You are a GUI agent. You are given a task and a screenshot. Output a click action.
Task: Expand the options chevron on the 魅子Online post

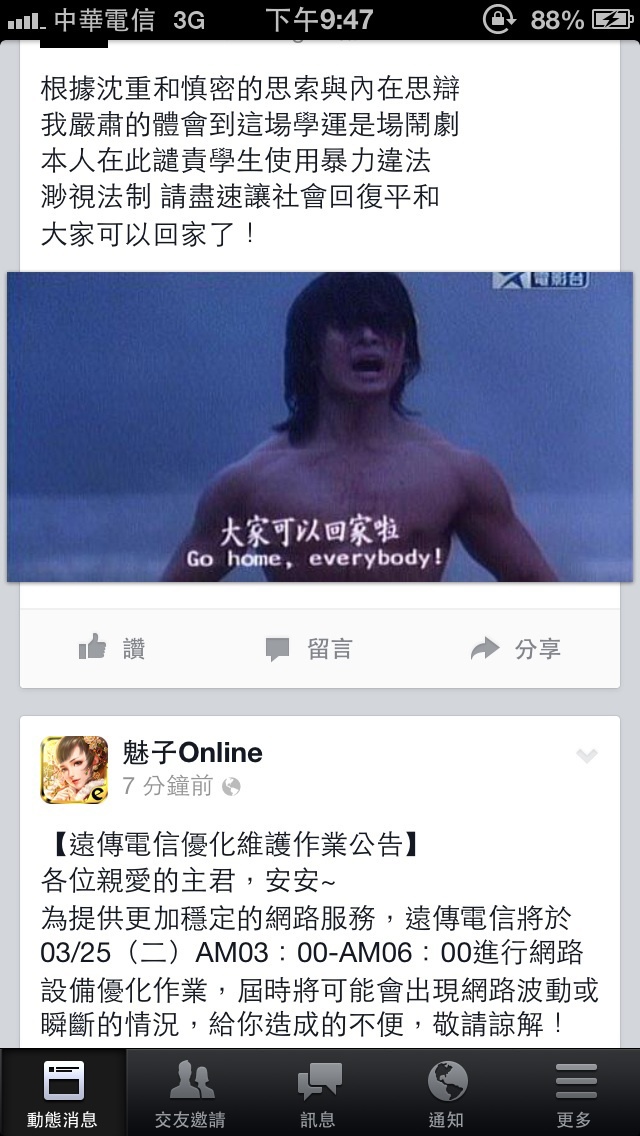pyautogui.click(x=587, y=756)
